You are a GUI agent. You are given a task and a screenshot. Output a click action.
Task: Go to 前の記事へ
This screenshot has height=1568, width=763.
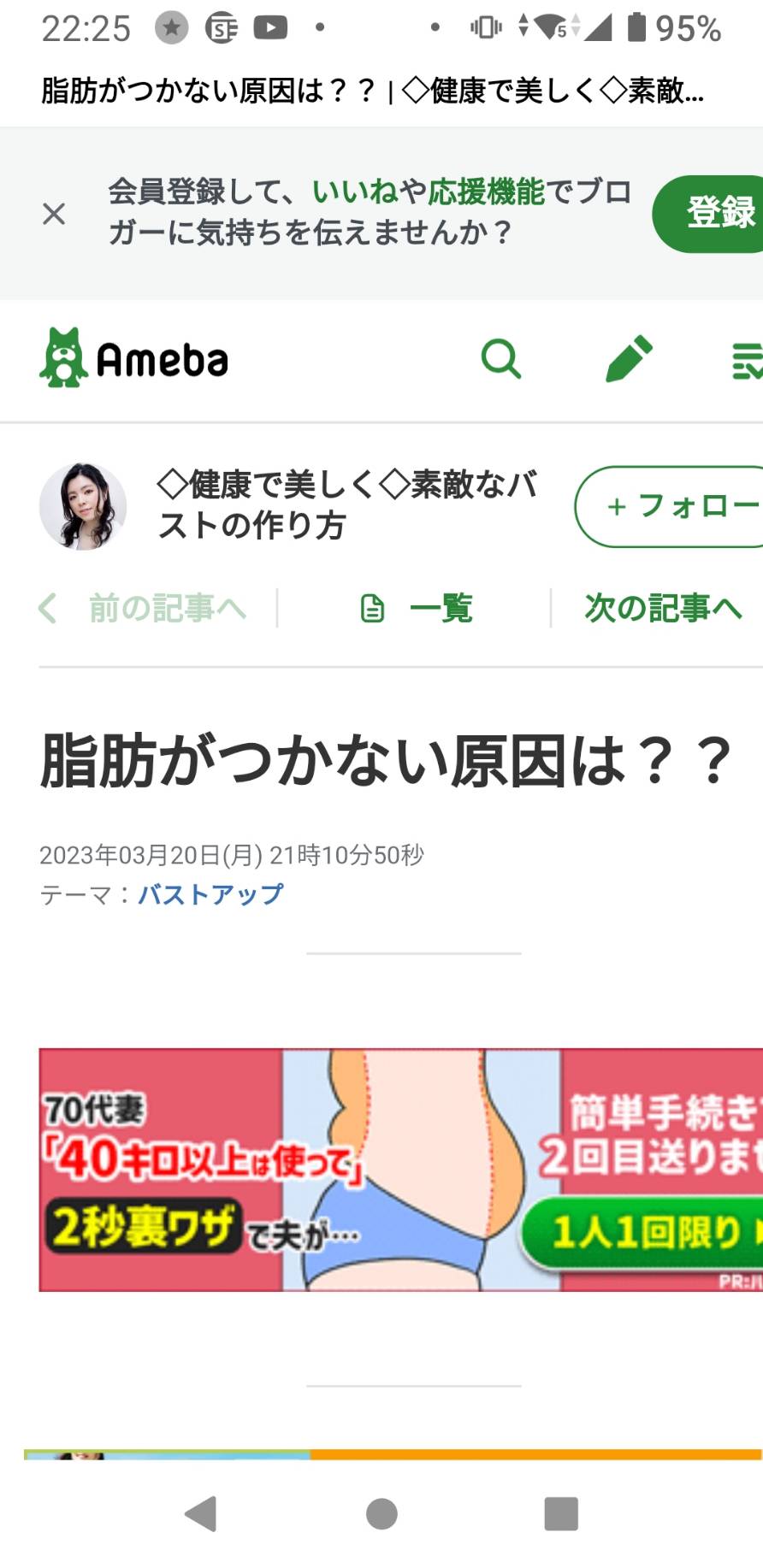143,609
